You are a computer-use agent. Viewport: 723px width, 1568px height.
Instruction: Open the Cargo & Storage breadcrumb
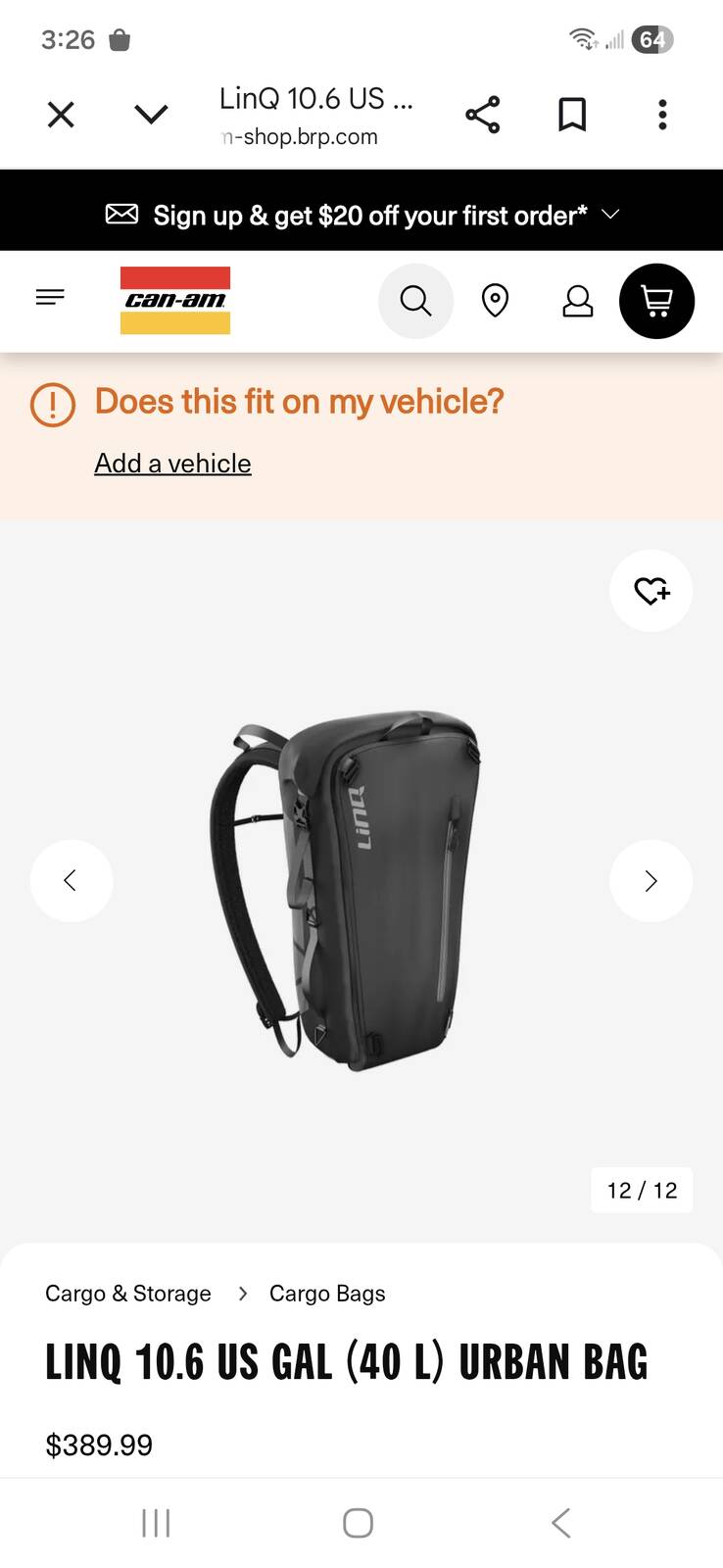pyautogui.click(x=128, y=1294)
